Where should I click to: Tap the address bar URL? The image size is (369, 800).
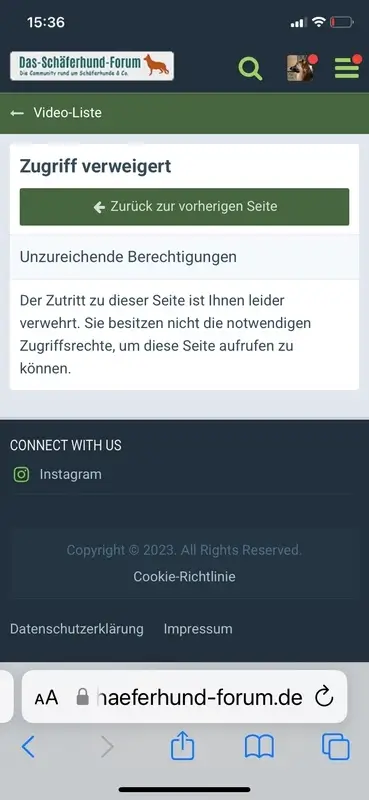coord(200,697)
